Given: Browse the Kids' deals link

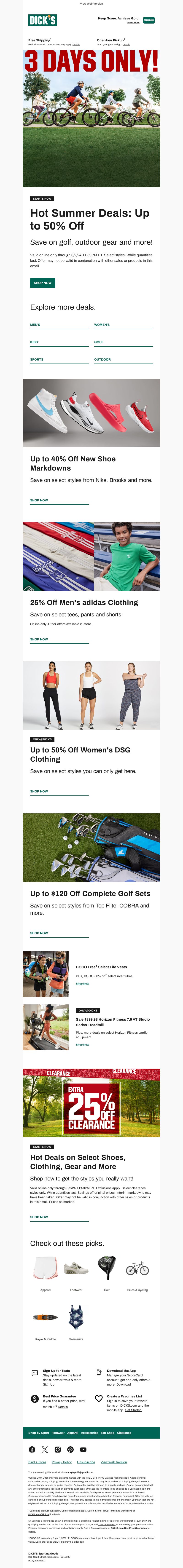Looking at the screenshot, I should point(35,342).
